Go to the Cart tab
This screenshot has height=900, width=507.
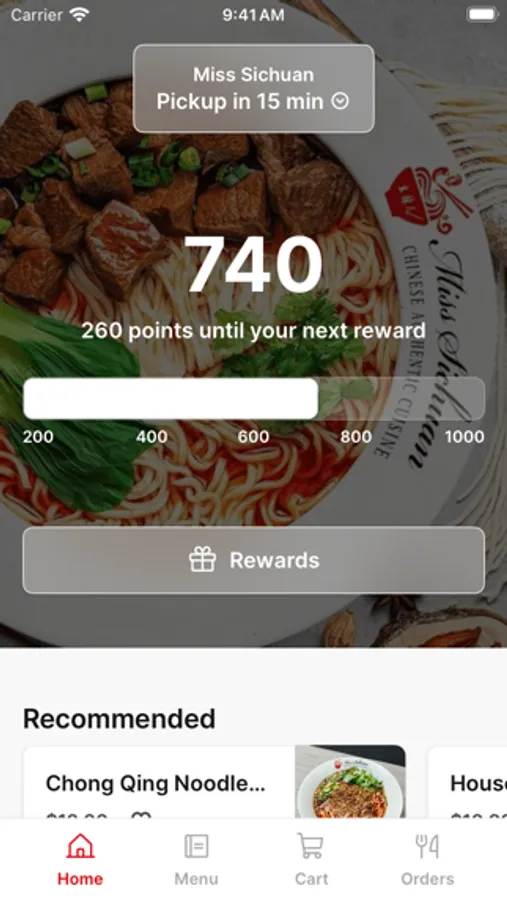point(311,859)
